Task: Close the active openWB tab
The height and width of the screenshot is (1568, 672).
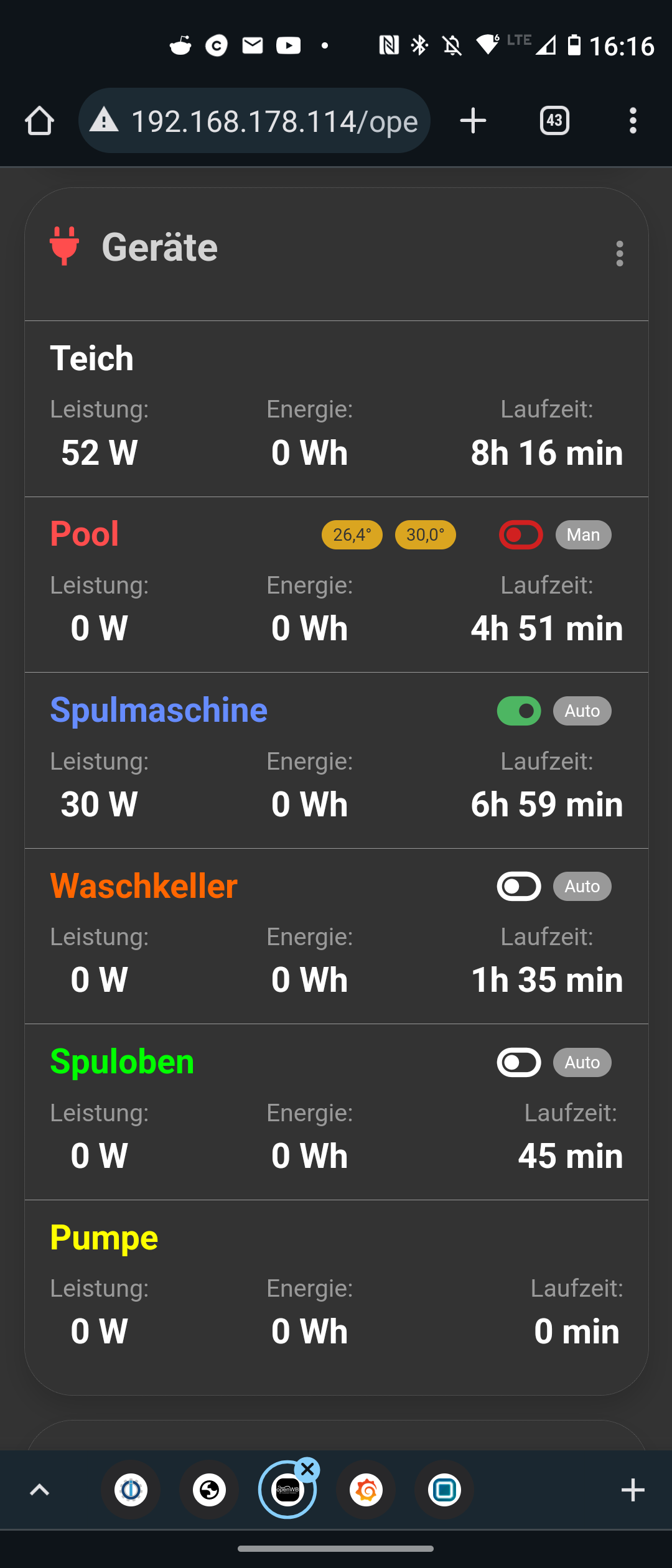Action: pyautogui.click(x=307, y=1470)
